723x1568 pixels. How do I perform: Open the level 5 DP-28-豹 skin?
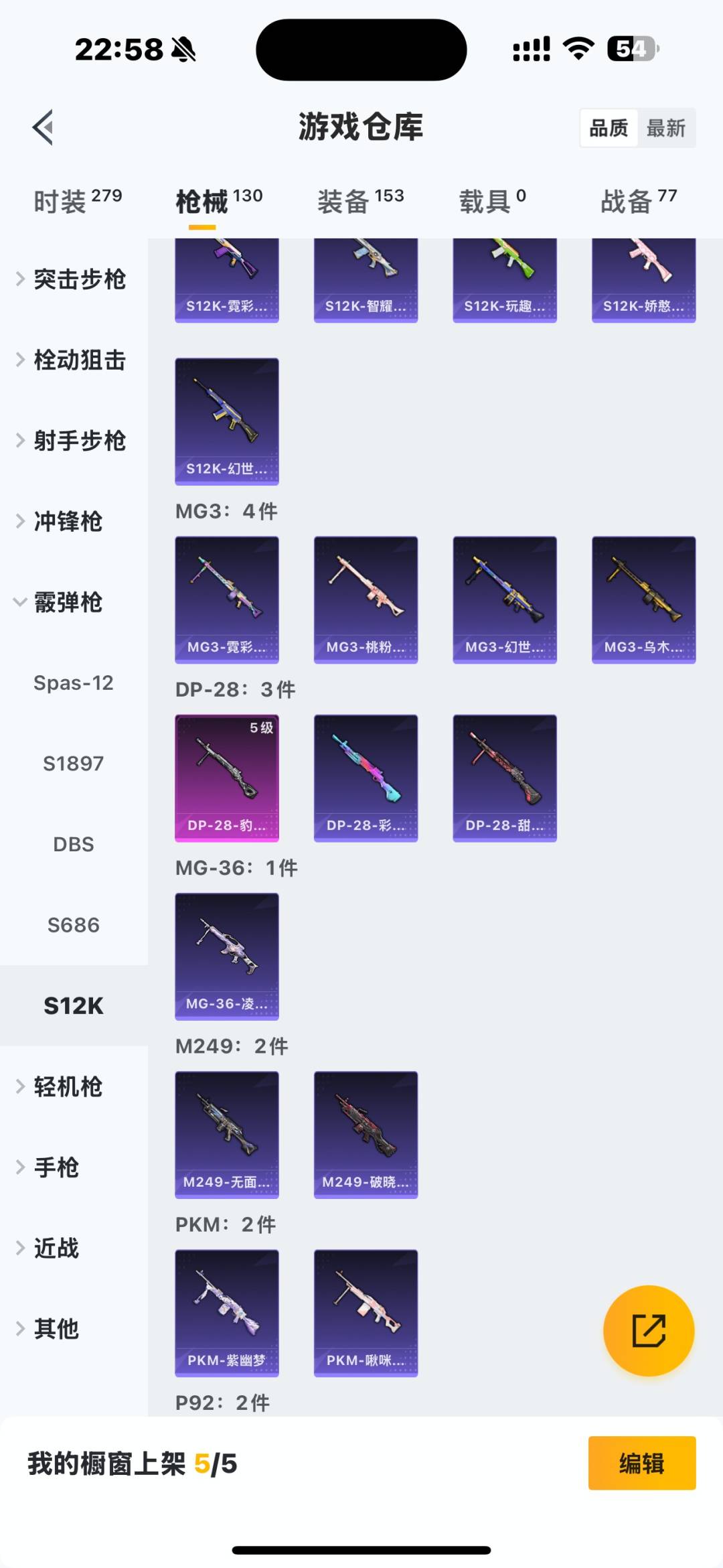(x=227, y=778)
